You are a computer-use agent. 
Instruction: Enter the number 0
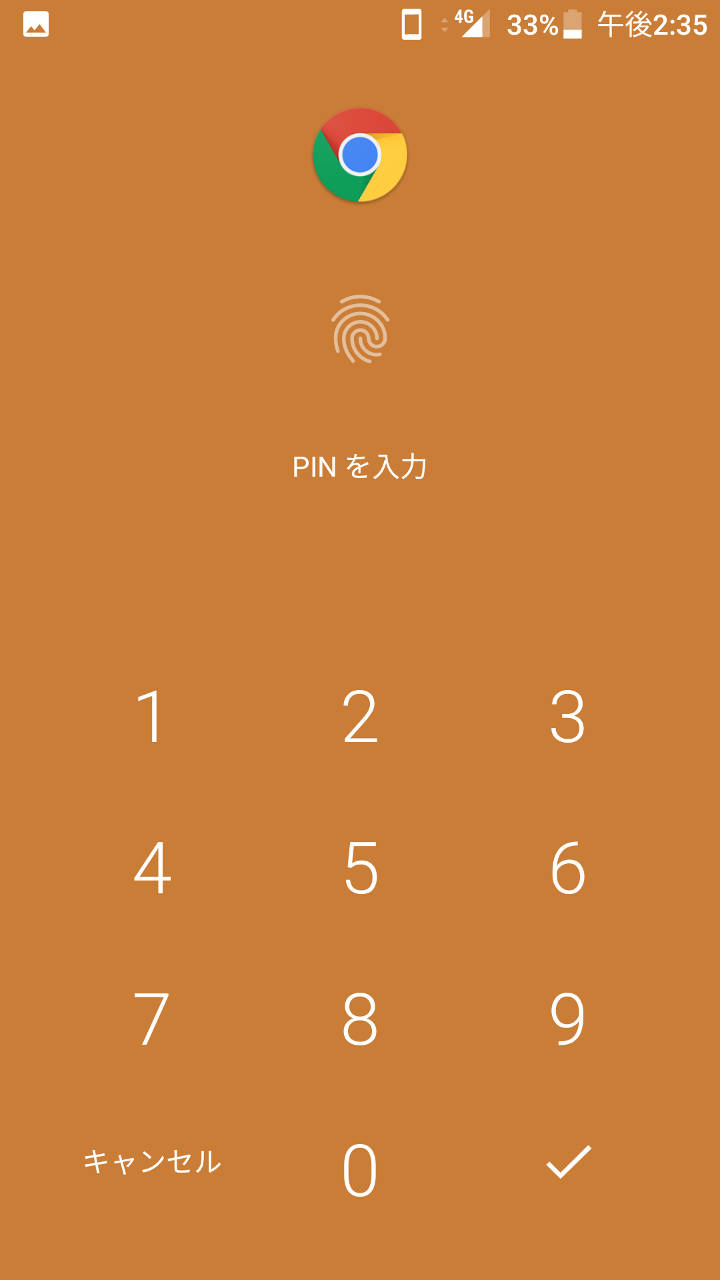click(x=360, y=1170)
